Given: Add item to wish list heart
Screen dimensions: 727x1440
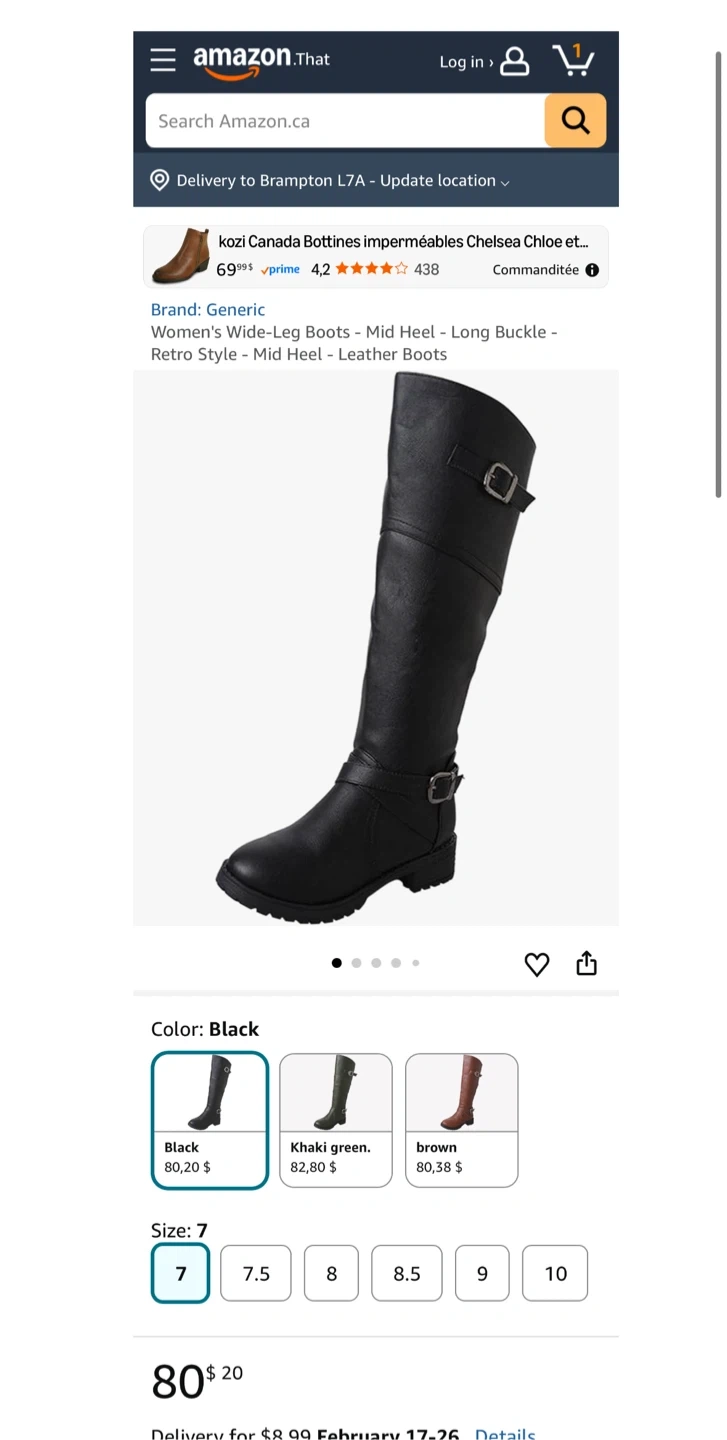Looking at the screenshot, I should click(537, 964).
